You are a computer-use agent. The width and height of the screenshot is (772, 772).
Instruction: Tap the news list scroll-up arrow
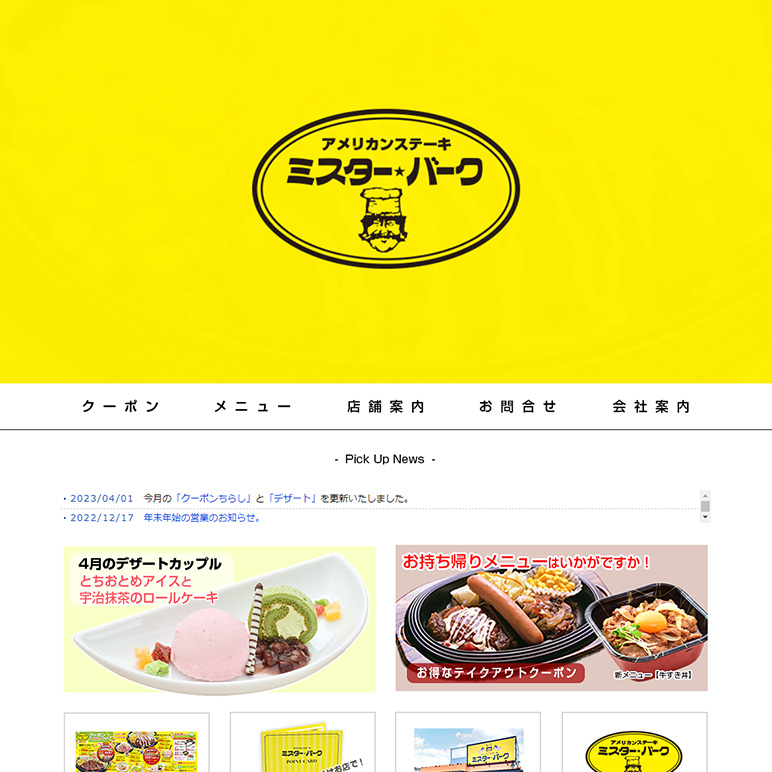(705, 495)
